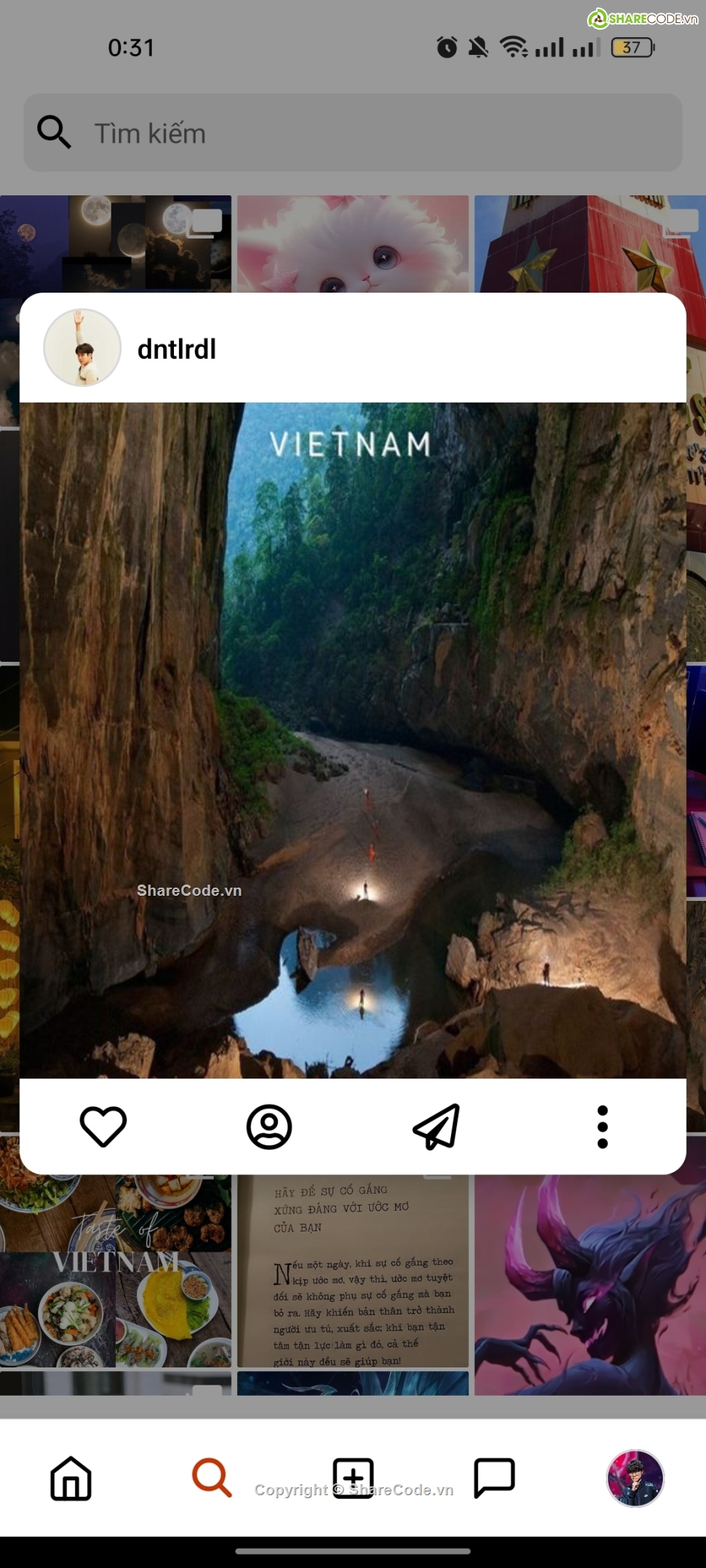Switch to the Home tab
706x1568 pixels.
(71, 1477)
